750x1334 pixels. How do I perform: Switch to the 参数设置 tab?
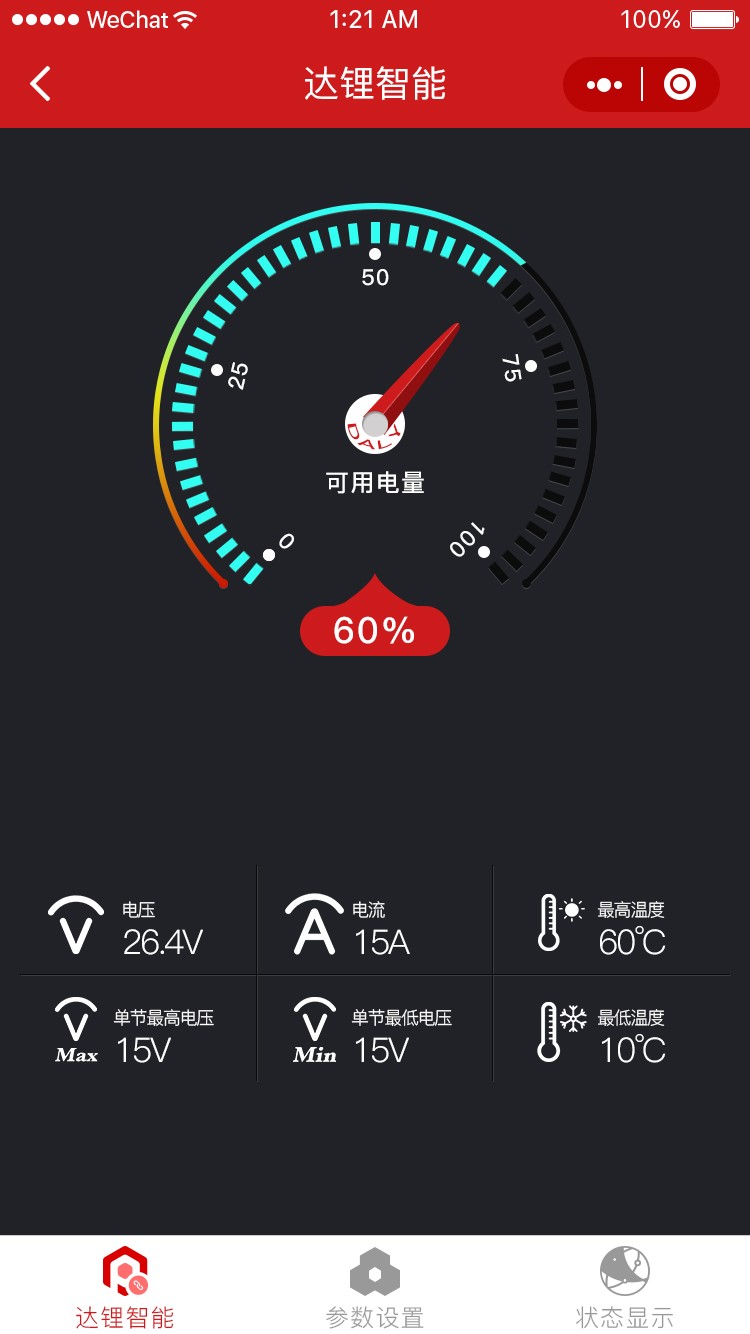[x=375, y=1288]
